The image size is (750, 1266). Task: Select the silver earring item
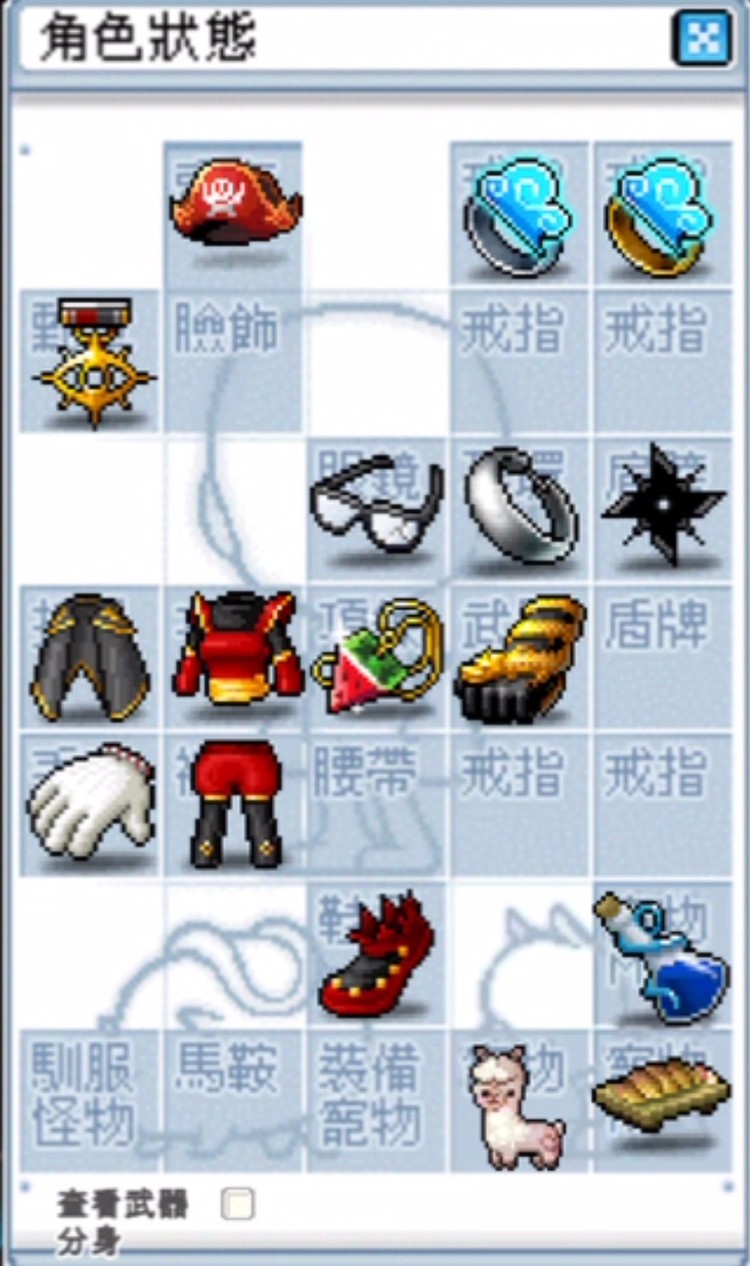point(520,505)
